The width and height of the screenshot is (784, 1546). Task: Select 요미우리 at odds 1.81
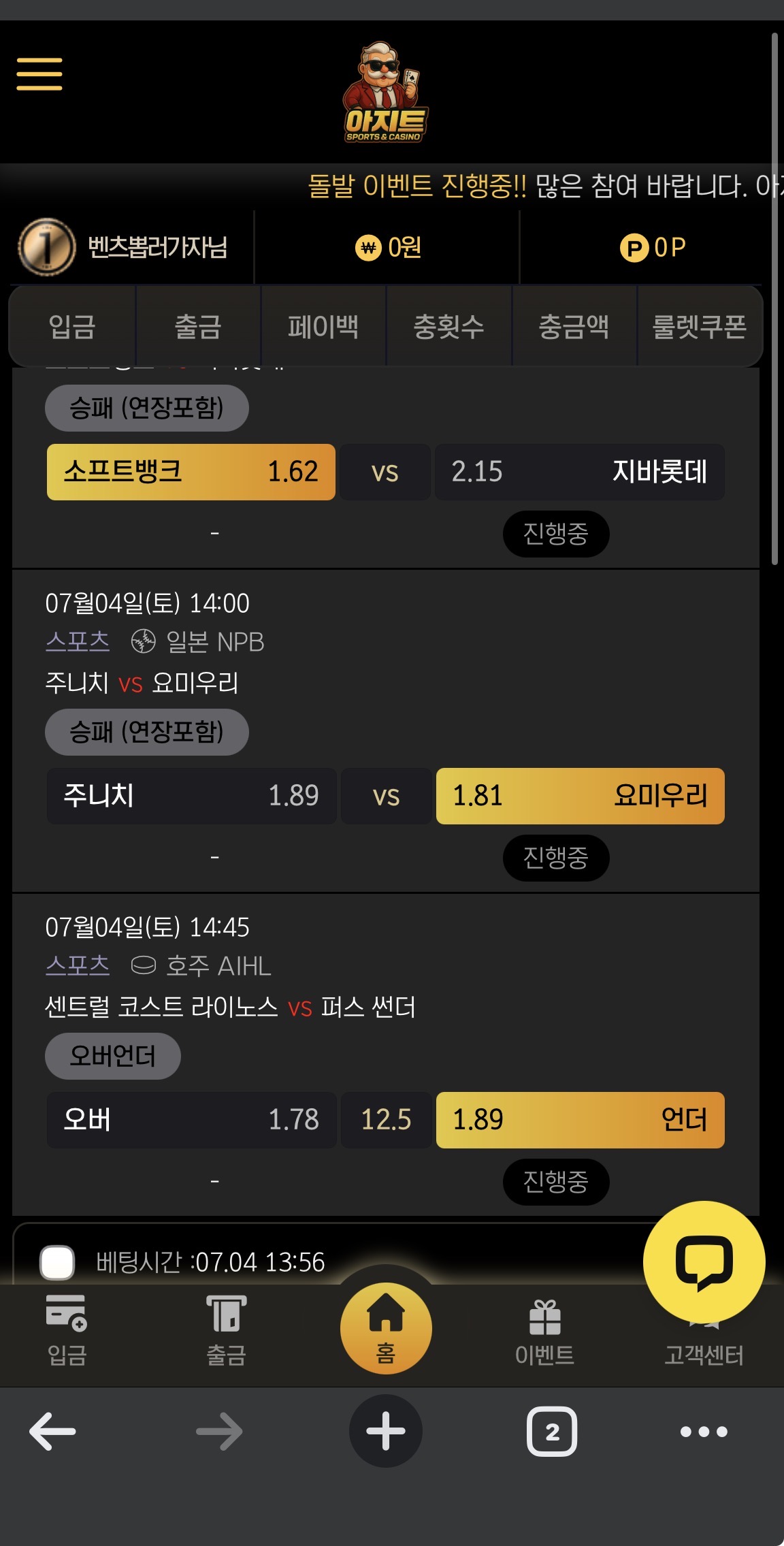[580, 796]
